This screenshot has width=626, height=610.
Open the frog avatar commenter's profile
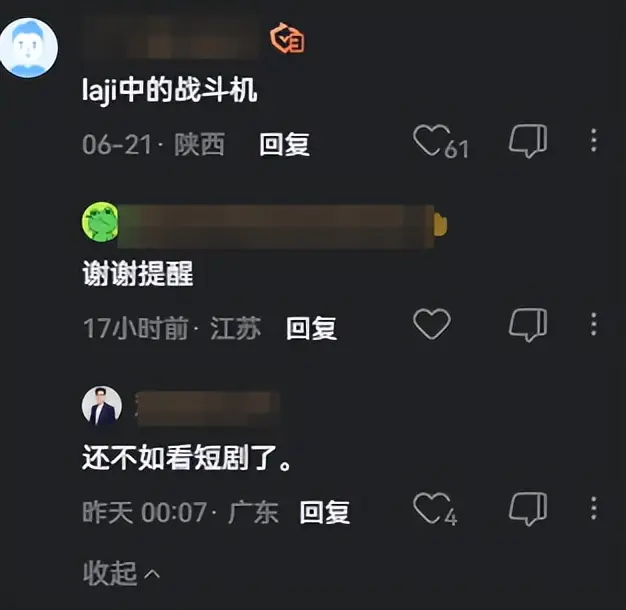tap(100, 222)
